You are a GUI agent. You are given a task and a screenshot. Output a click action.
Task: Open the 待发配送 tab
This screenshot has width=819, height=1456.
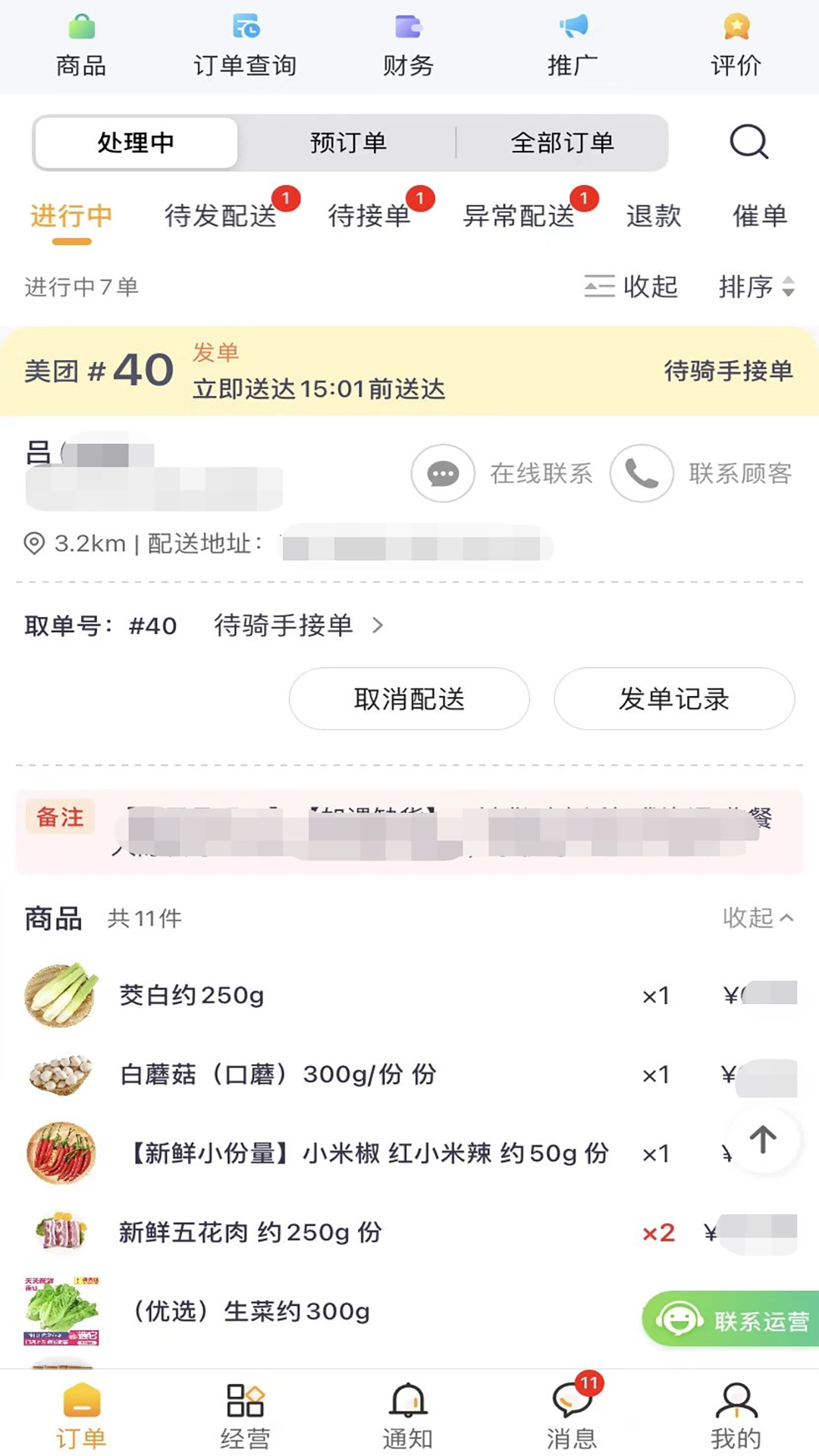[221, 216]
